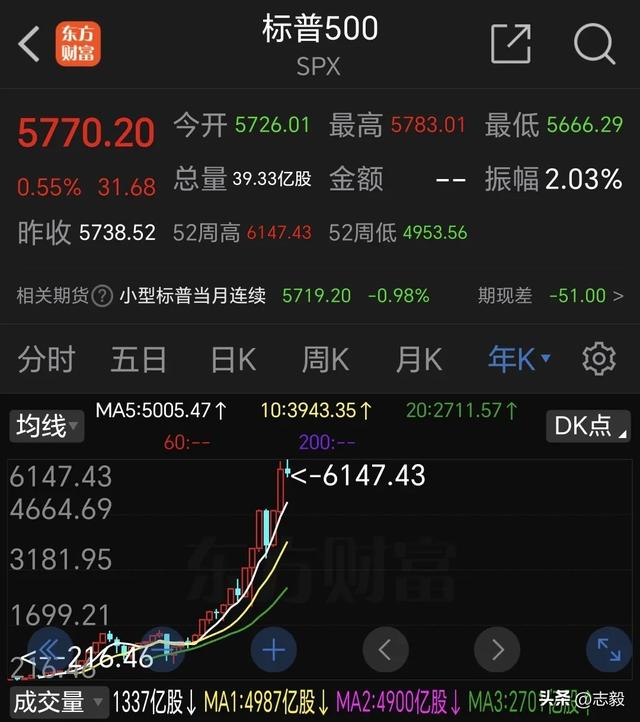Zoom in the chart with plus
This screenshot has height=722, width=640.
[273, 651]
